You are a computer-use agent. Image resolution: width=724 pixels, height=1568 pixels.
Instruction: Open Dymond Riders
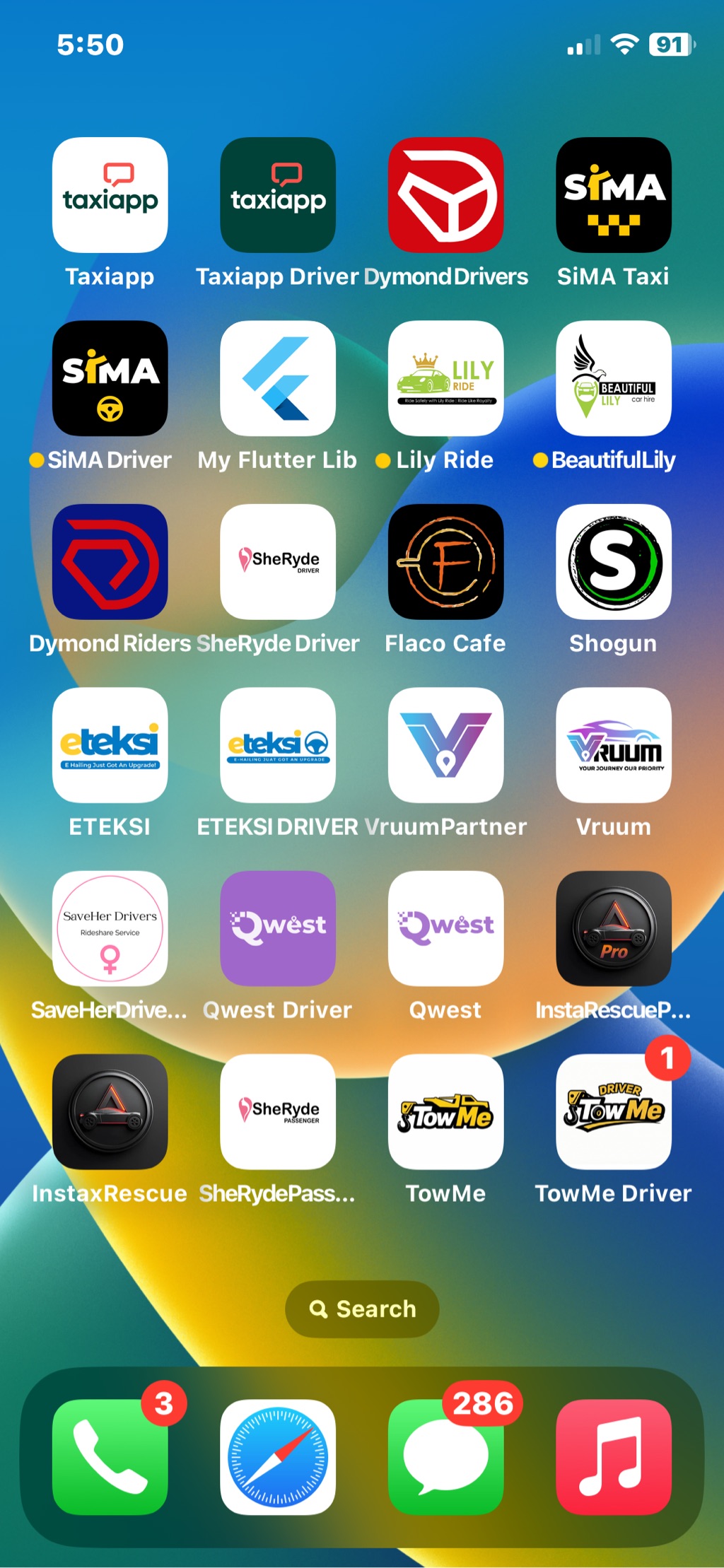pyautogui.click(x=110, y=561)
